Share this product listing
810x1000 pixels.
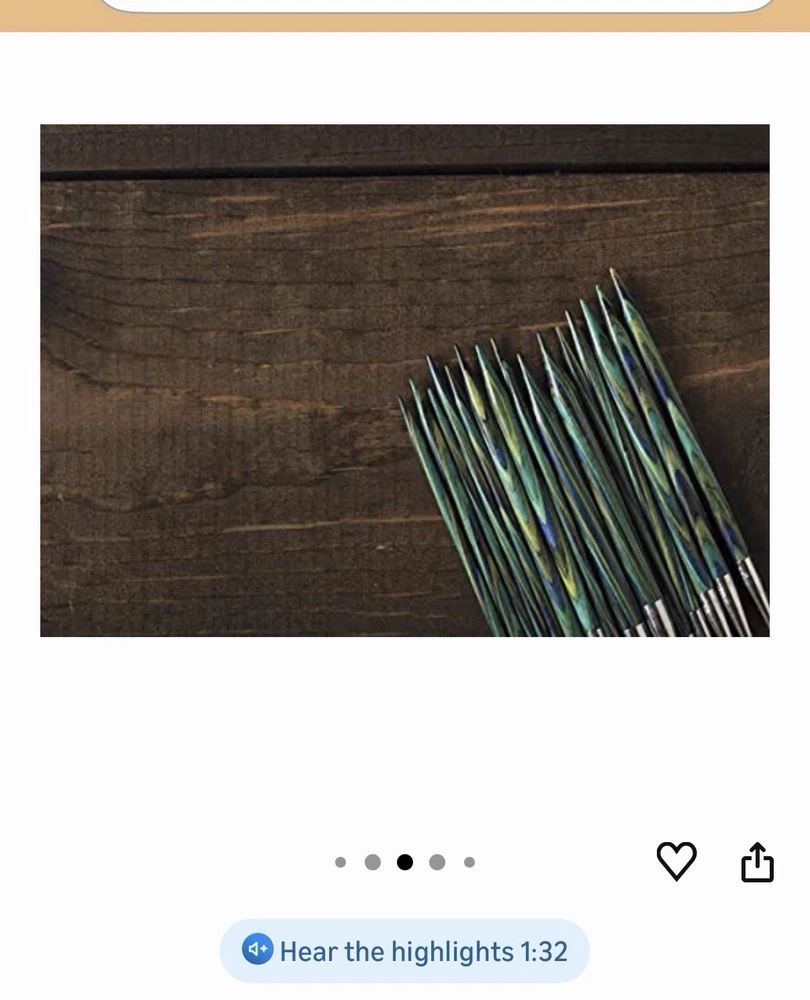tap(757, 862)
